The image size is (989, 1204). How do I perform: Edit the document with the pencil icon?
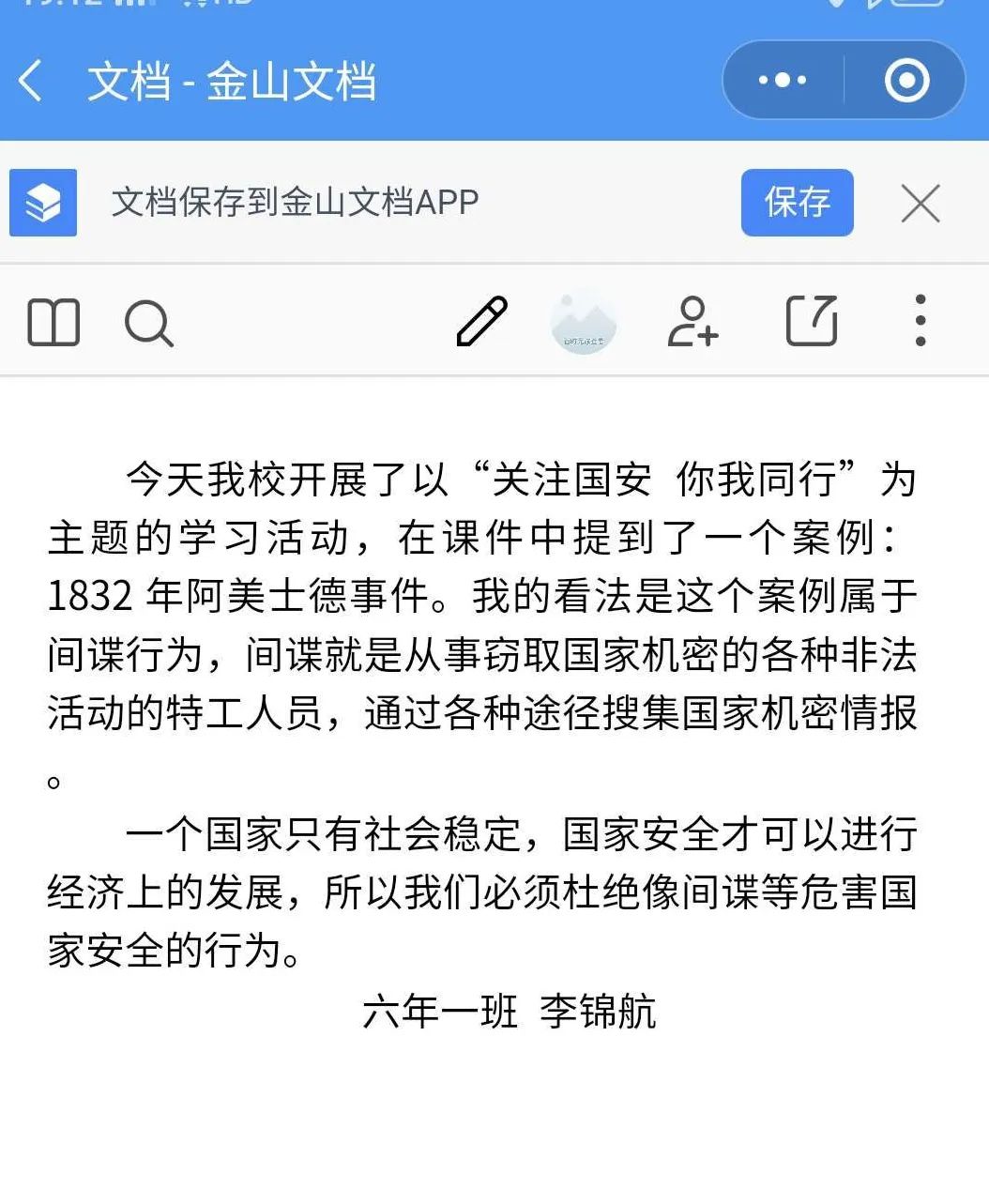pos(482,321)
